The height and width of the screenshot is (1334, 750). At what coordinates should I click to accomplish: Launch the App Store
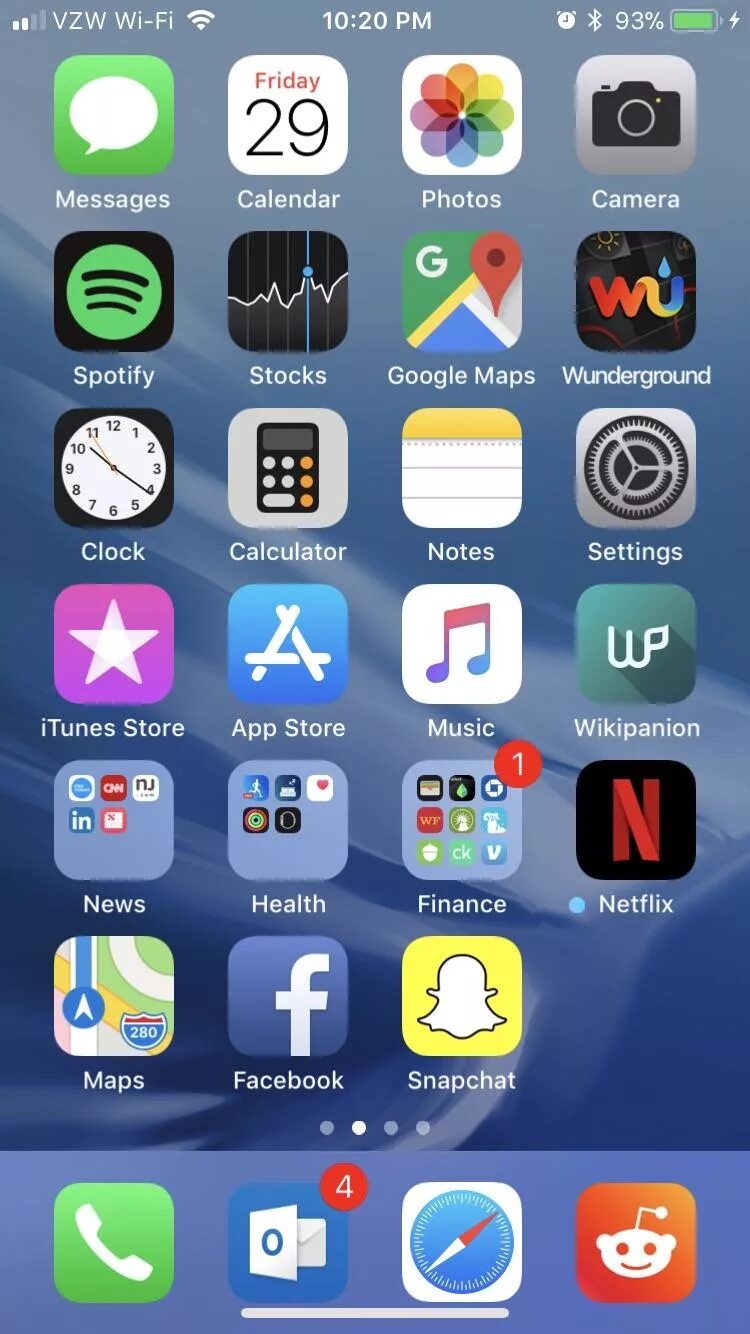[288, 644]
